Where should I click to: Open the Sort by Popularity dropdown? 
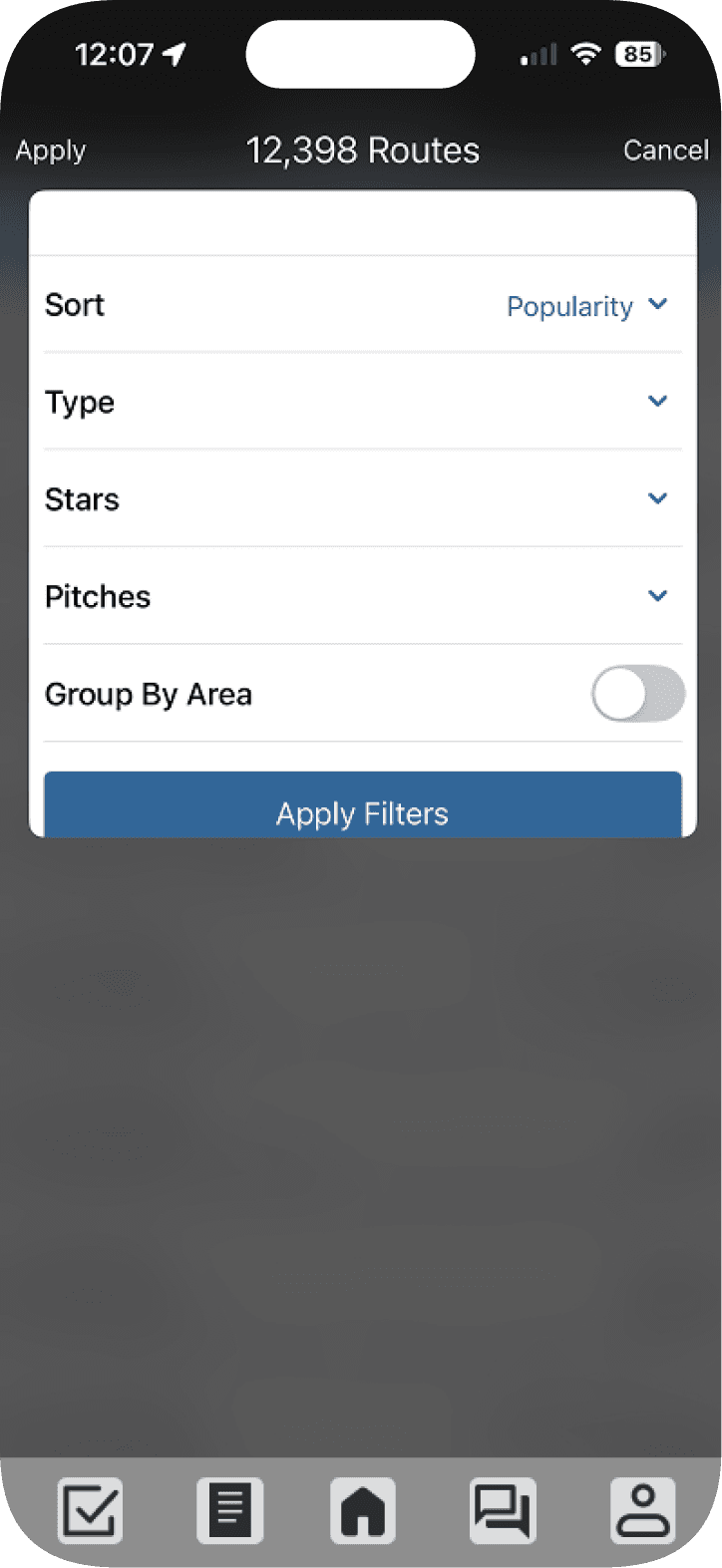pyautogui.click(x=586, y=306)
